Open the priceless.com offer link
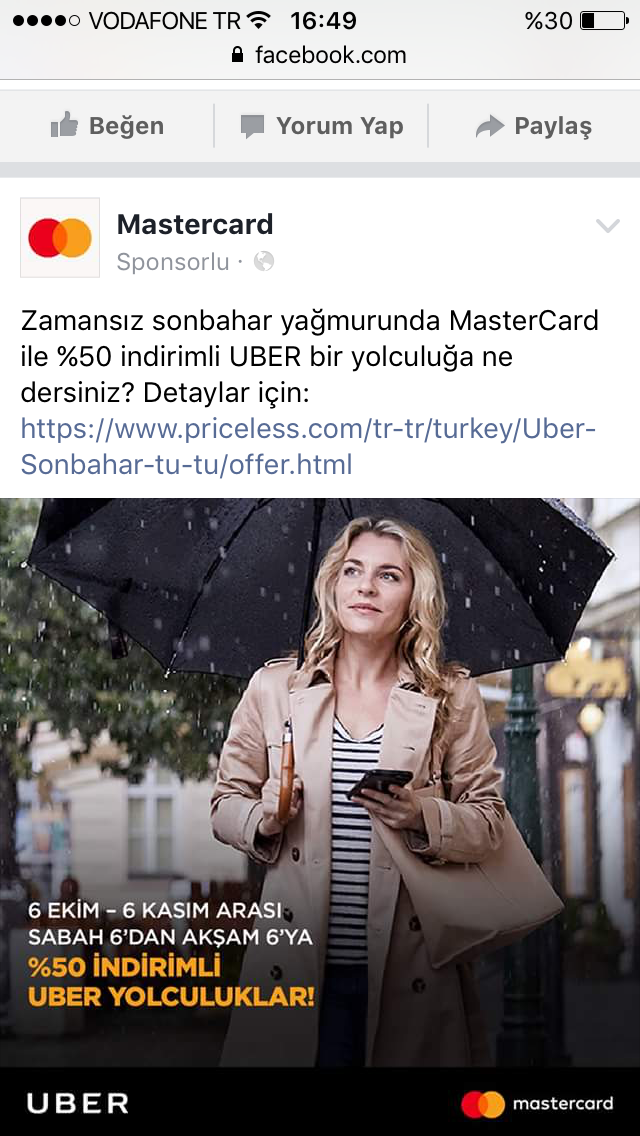The width and height of the screenshot is (640, 1136). coord(308,446)
